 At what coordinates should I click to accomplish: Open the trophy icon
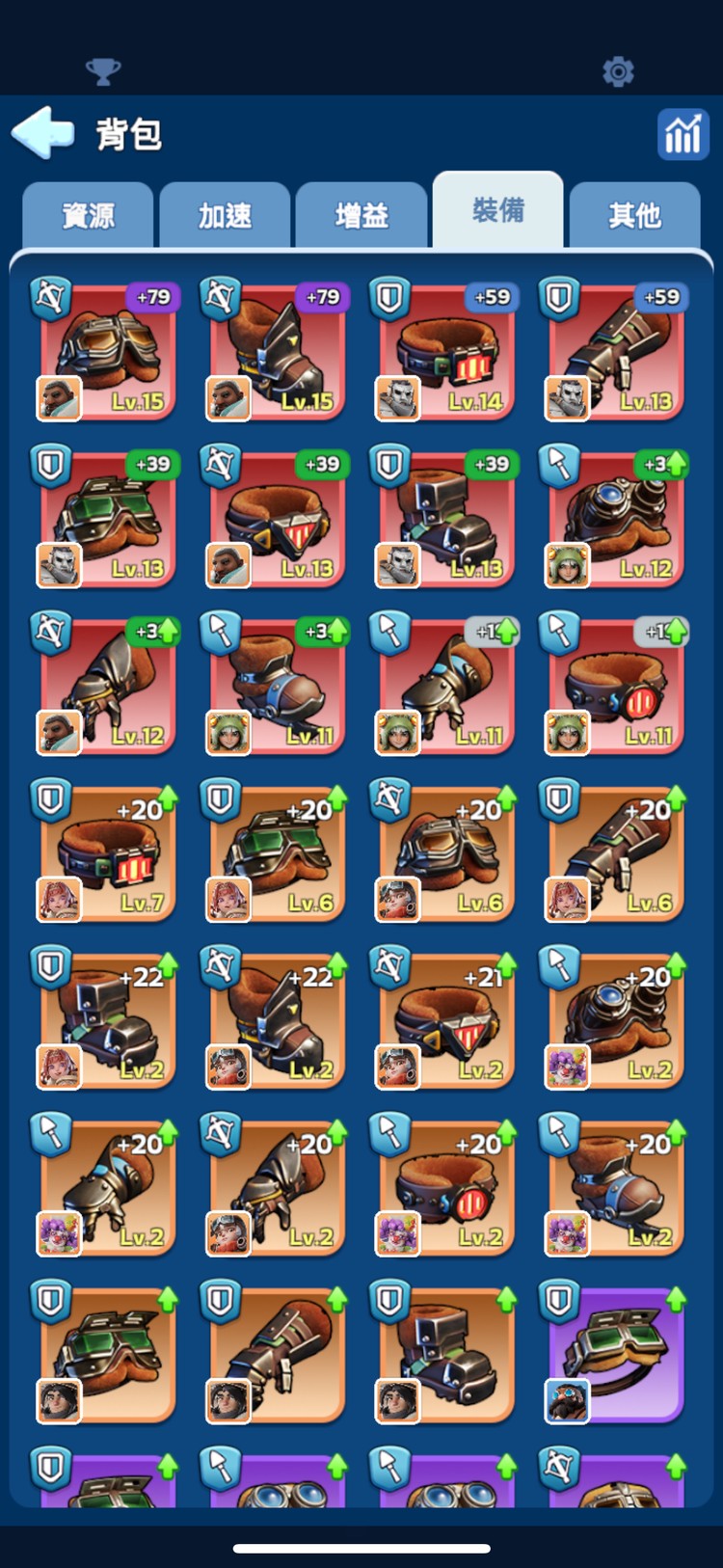pos(103,71)
